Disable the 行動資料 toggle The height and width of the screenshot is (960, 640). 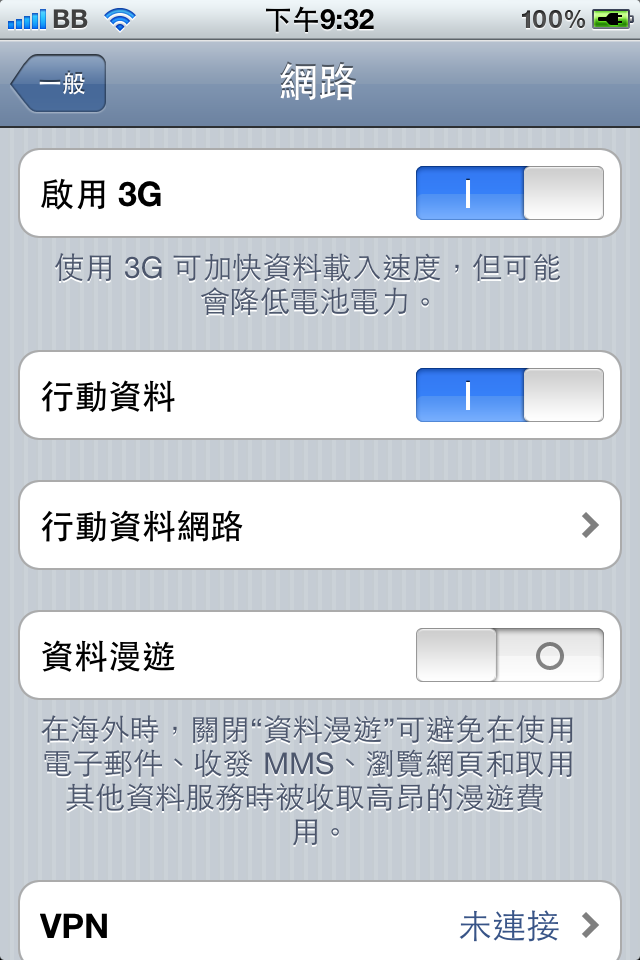point(509,395)
